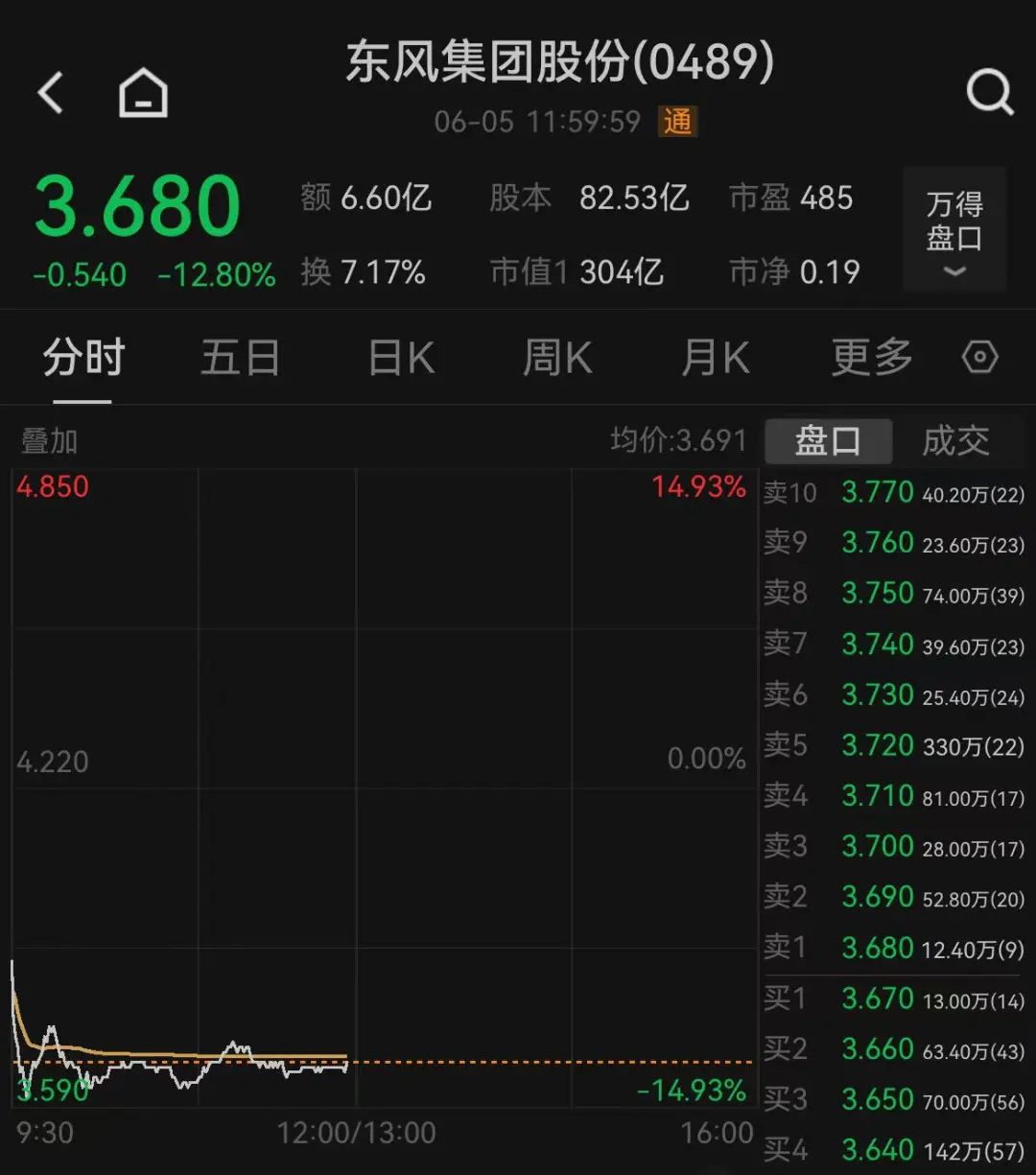1036x1175 pixels.
Task: Show the 盘口 order book
Action: click(x=828, y=441)
